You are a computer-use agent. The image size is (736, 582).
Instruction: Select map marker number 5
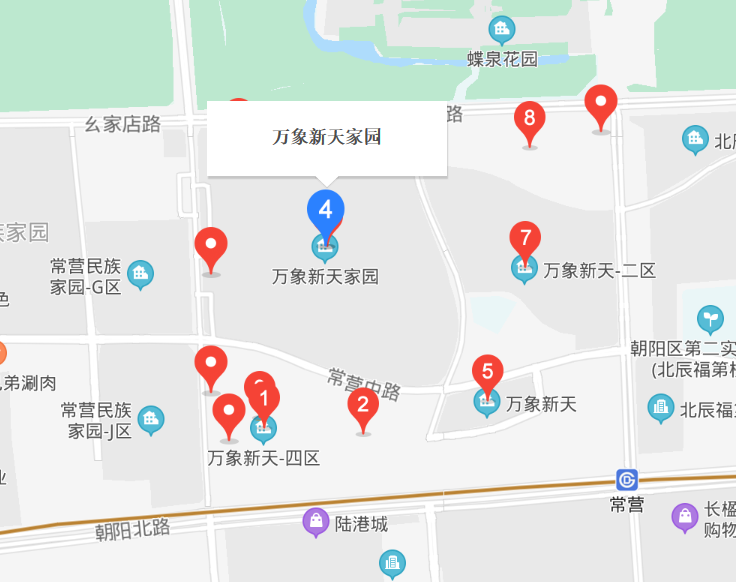pos(487,372)
